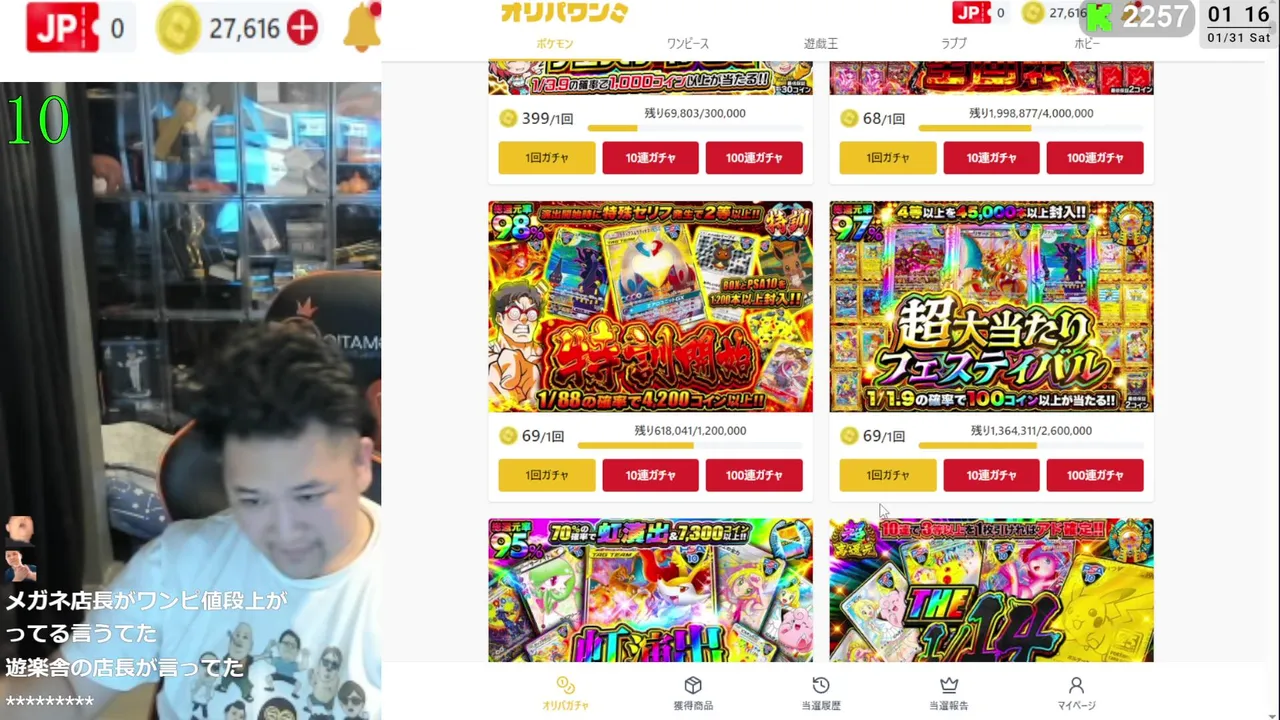Viewport: 1280px width, 720px height.
Task: Go to 獲得商品 in bottom navigation
Action: coord(693,693)
